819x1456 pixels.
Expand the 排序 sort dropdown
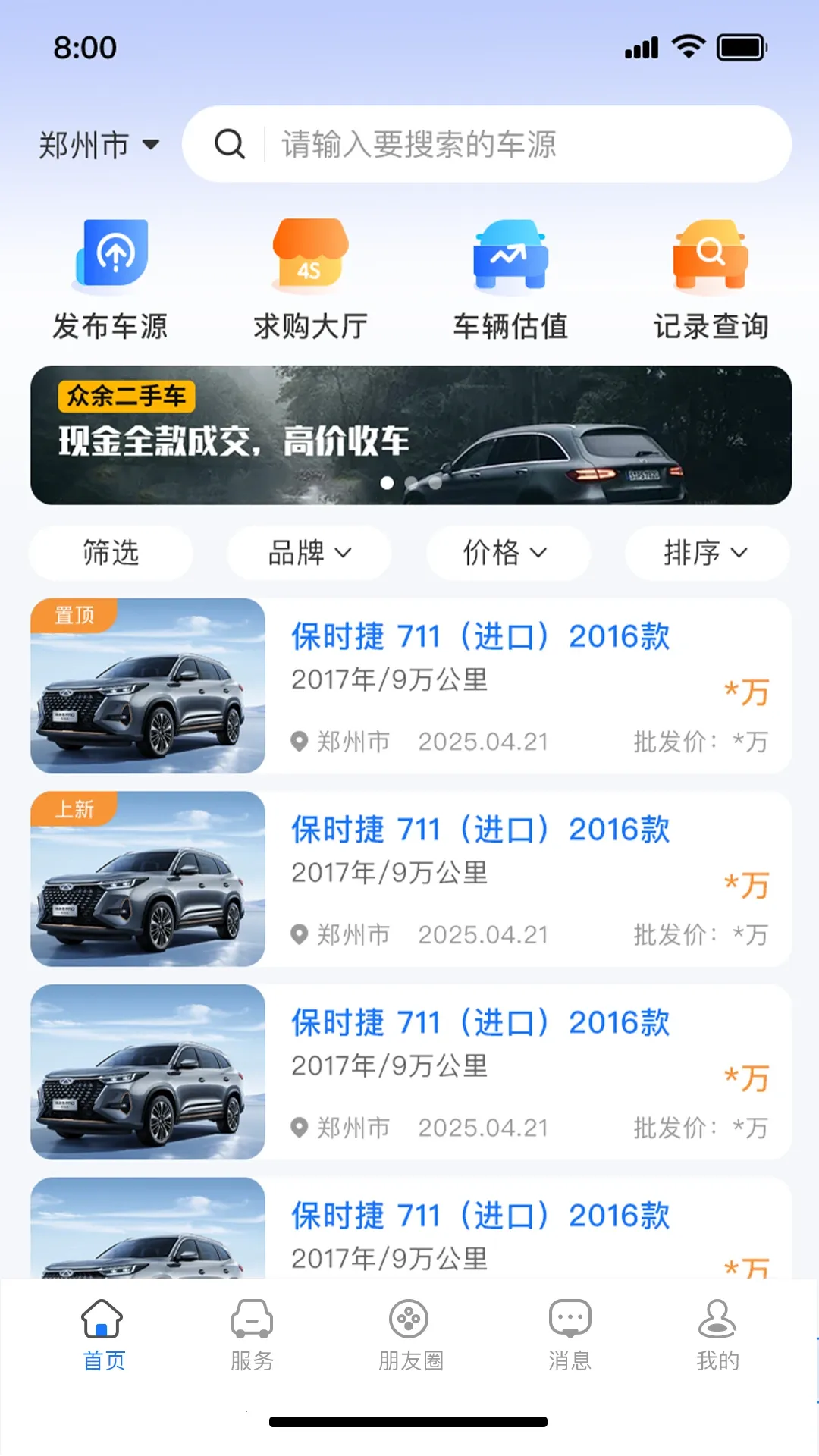(x=706, y=553)
